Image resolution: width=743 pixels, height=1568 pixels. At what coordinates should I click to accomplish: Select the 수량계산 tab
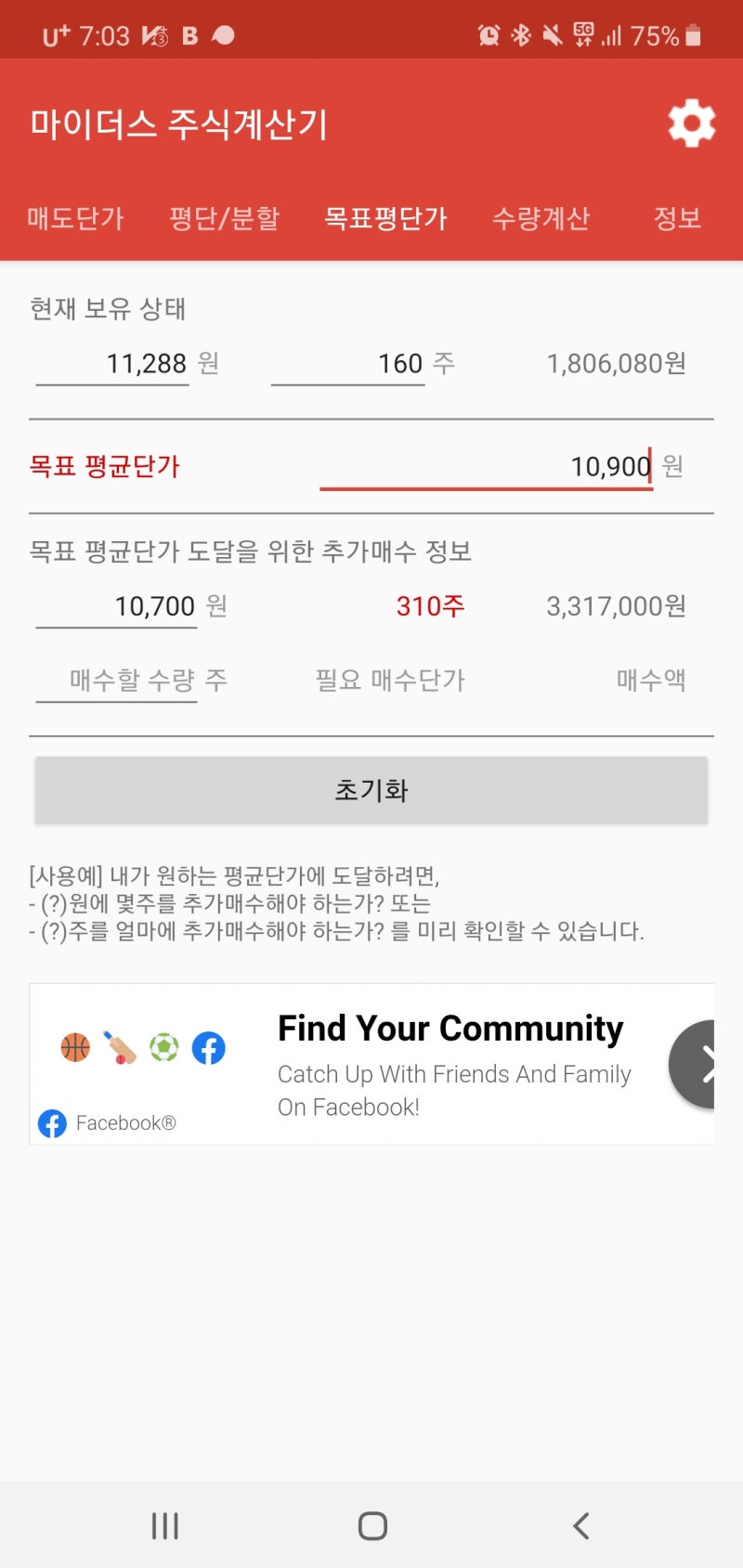(541, 218)
